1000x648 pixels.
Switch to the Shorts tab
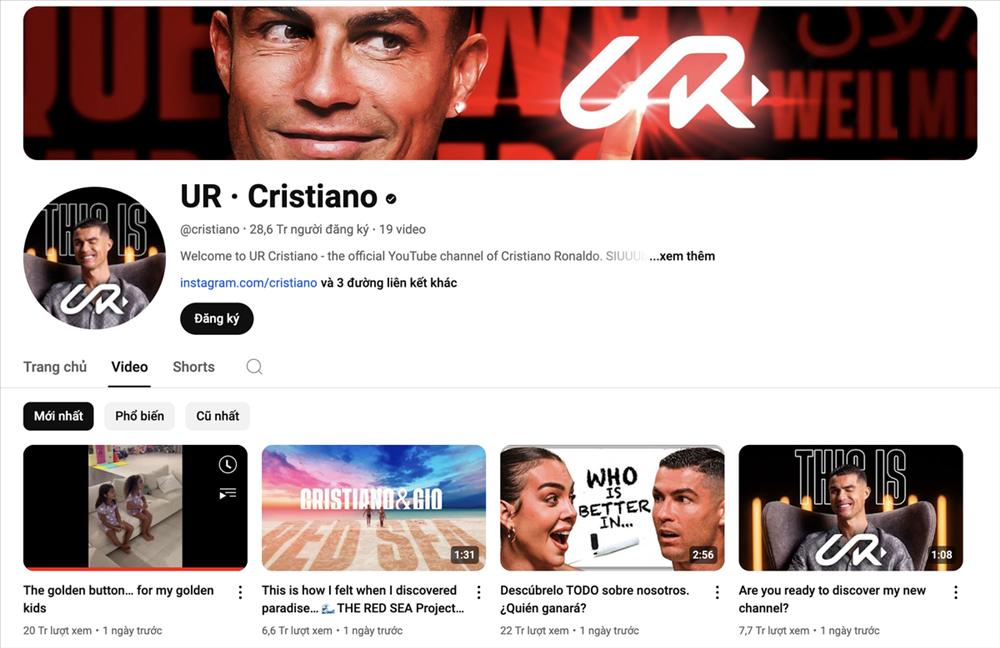click(x=193, y=367)
